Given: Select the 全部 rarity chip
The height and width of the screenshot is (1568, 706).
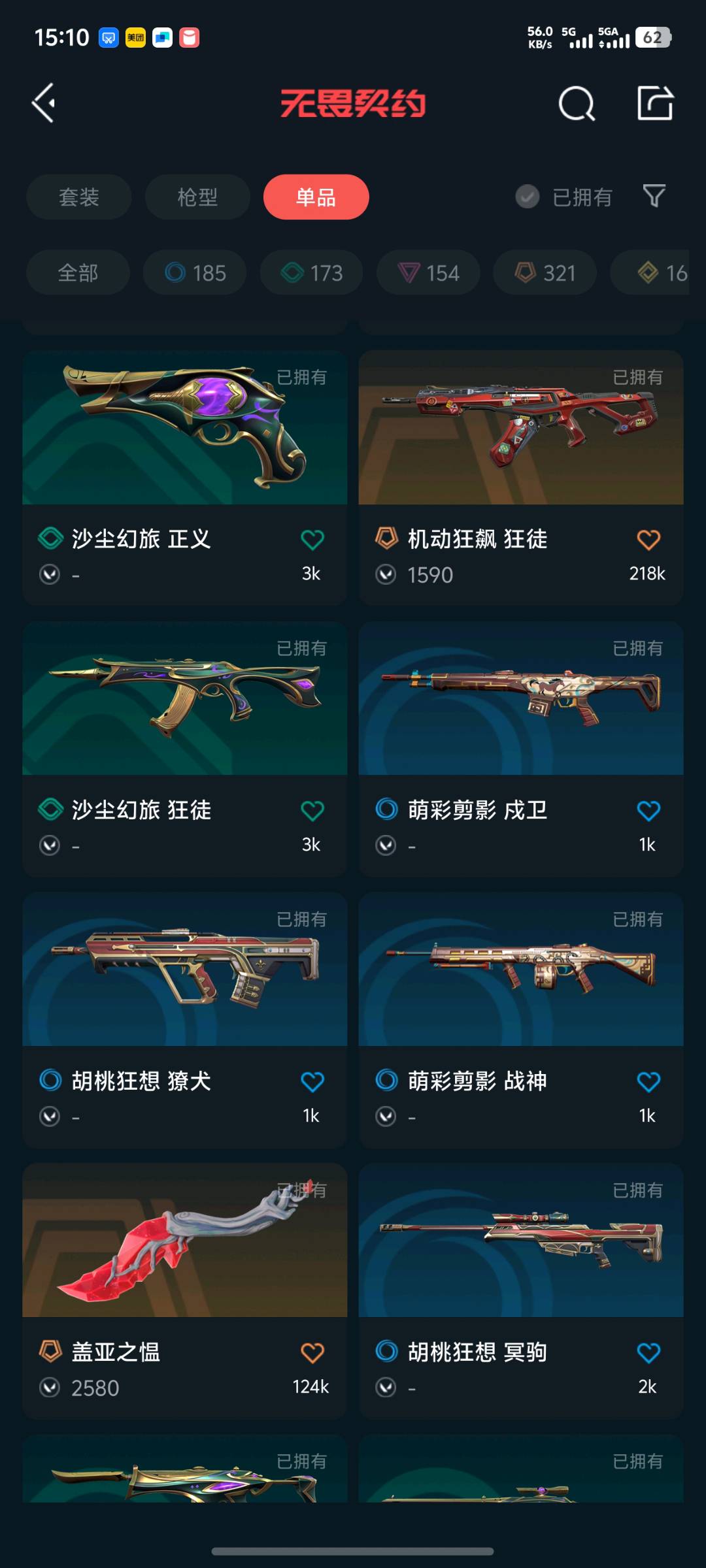Looking at the screenshot, I should click(78, 272).
